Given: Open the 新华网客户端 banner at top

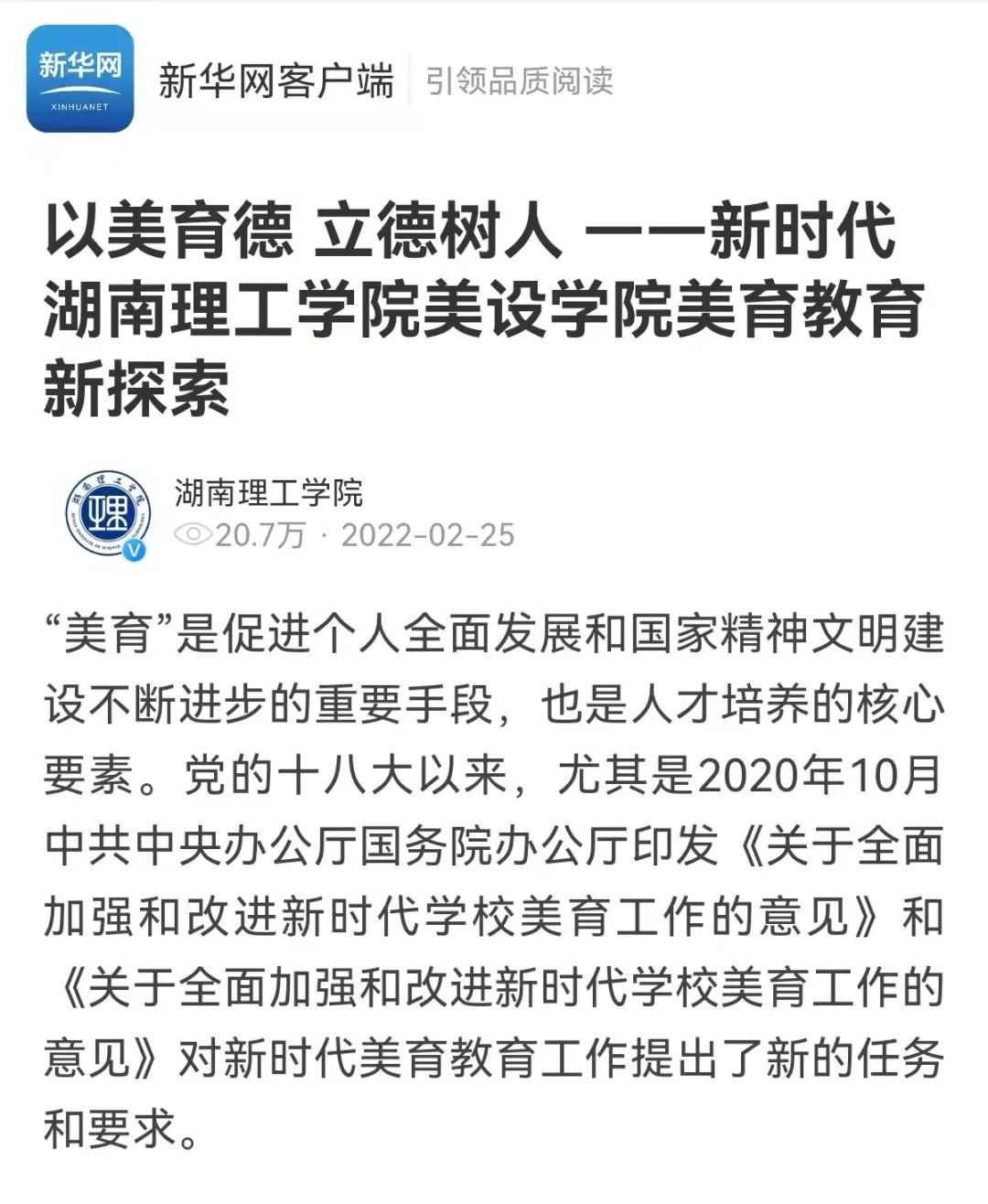Looking at the screenshot, I should (275, 81).
